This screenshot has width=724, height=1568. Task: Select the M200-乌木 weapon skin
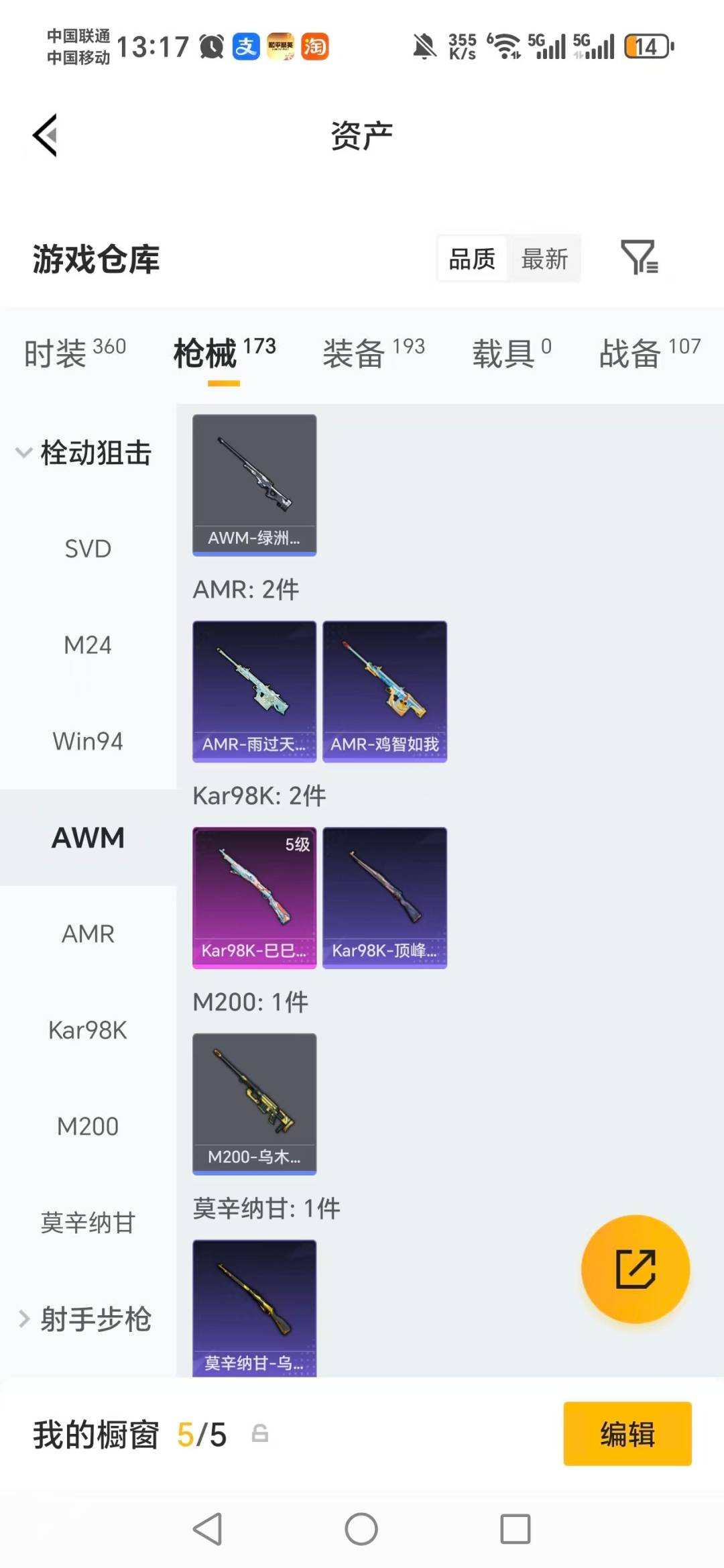[253, 1103]
